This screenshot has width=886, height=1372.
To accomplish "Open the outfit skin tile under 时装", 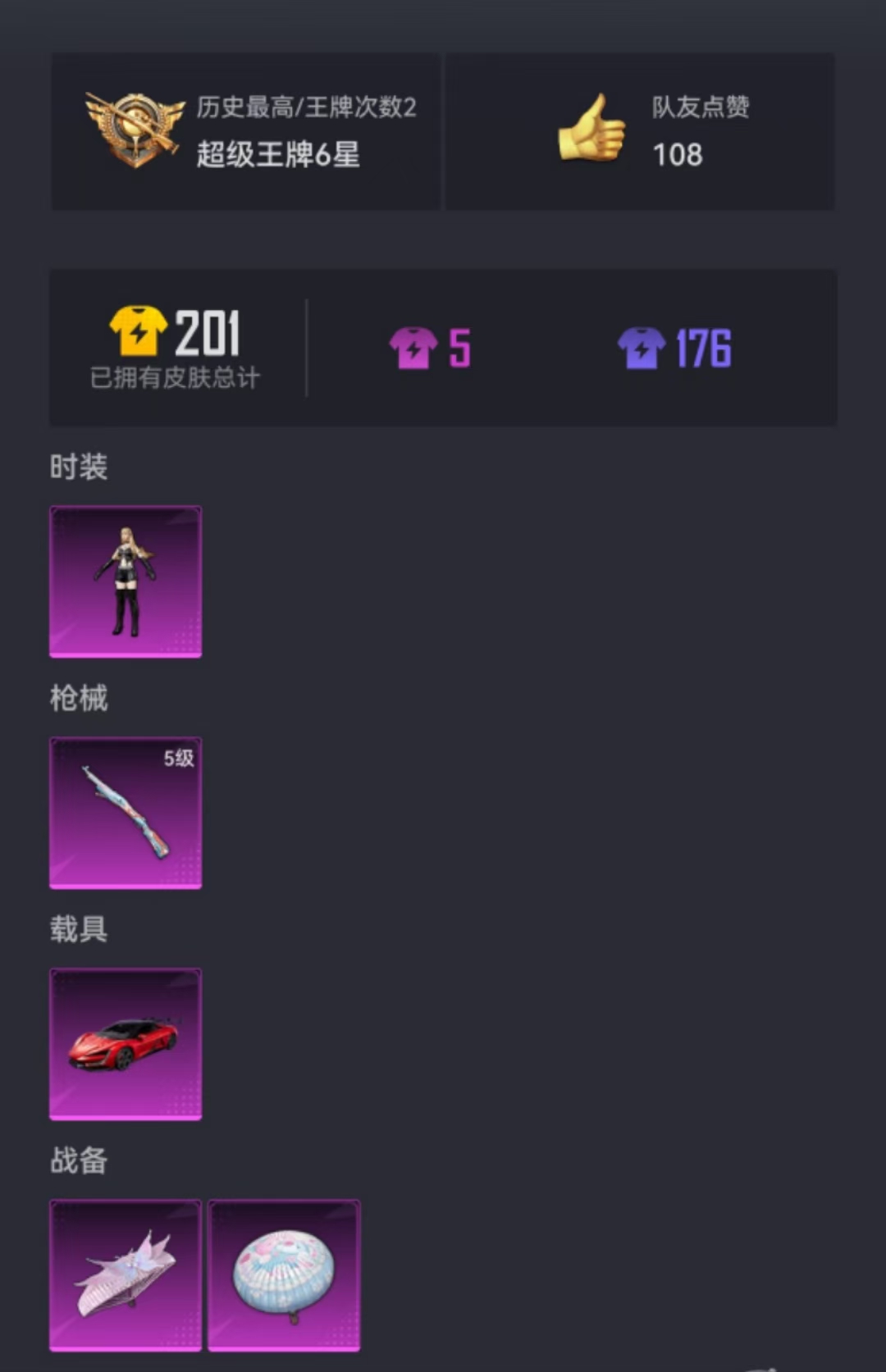I will pyautogui.click(x=126, y=581).
